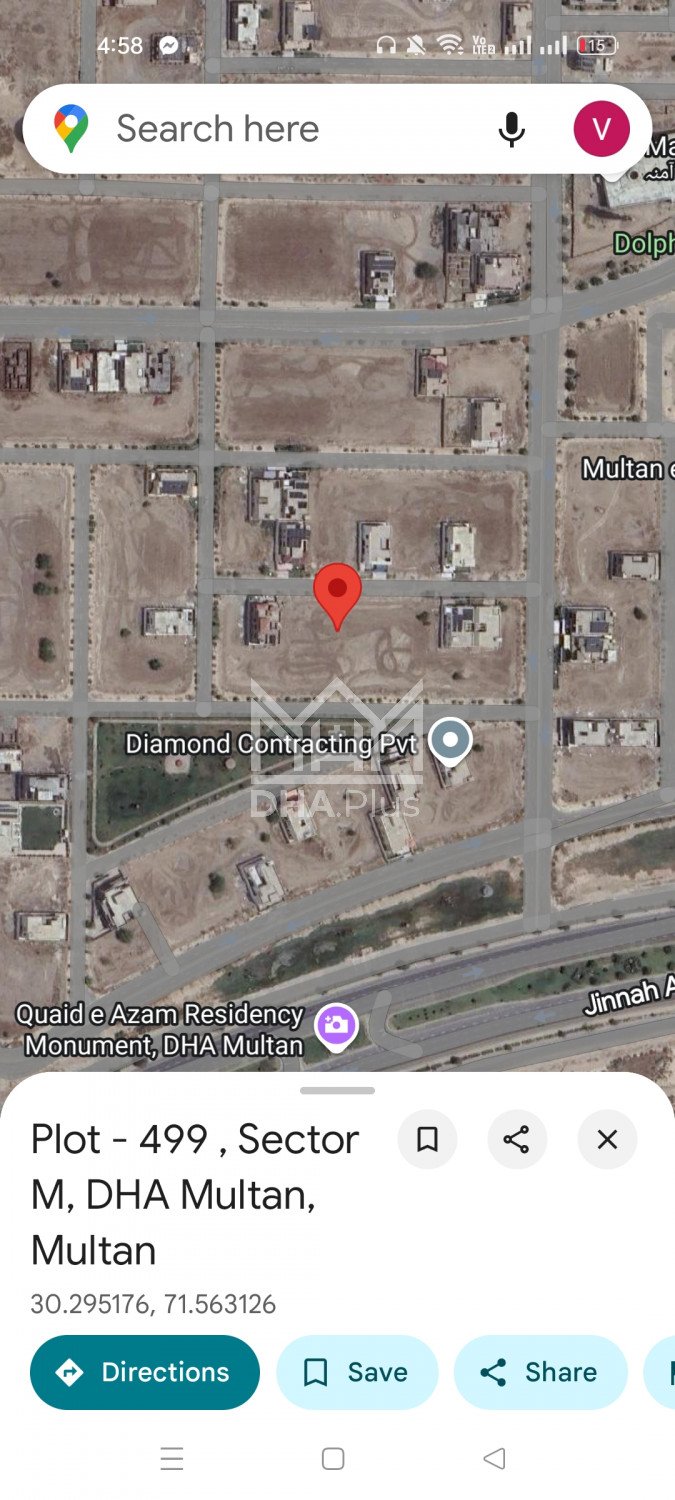Start voice search with the microphone
The height and width of the screenshot is (1500, 675).
coord(511,129)
